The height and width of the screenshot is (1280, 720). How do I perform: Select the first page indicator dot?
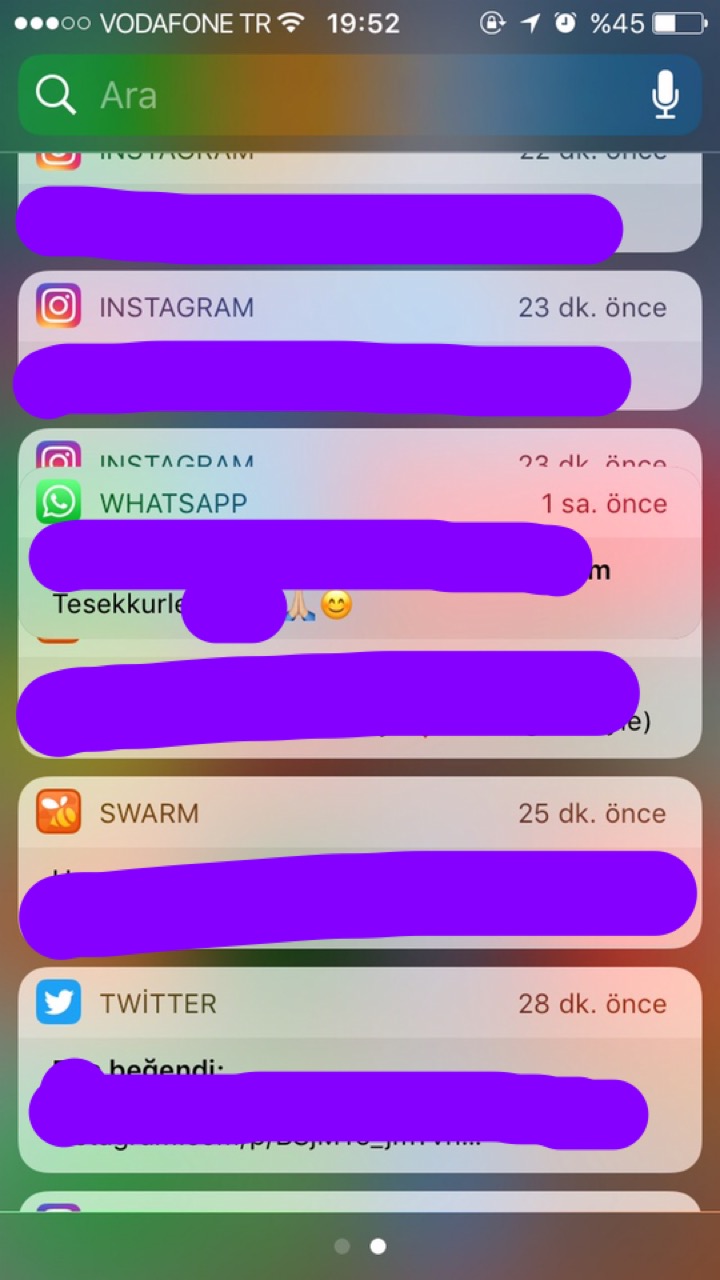(x=342, y=1246)
